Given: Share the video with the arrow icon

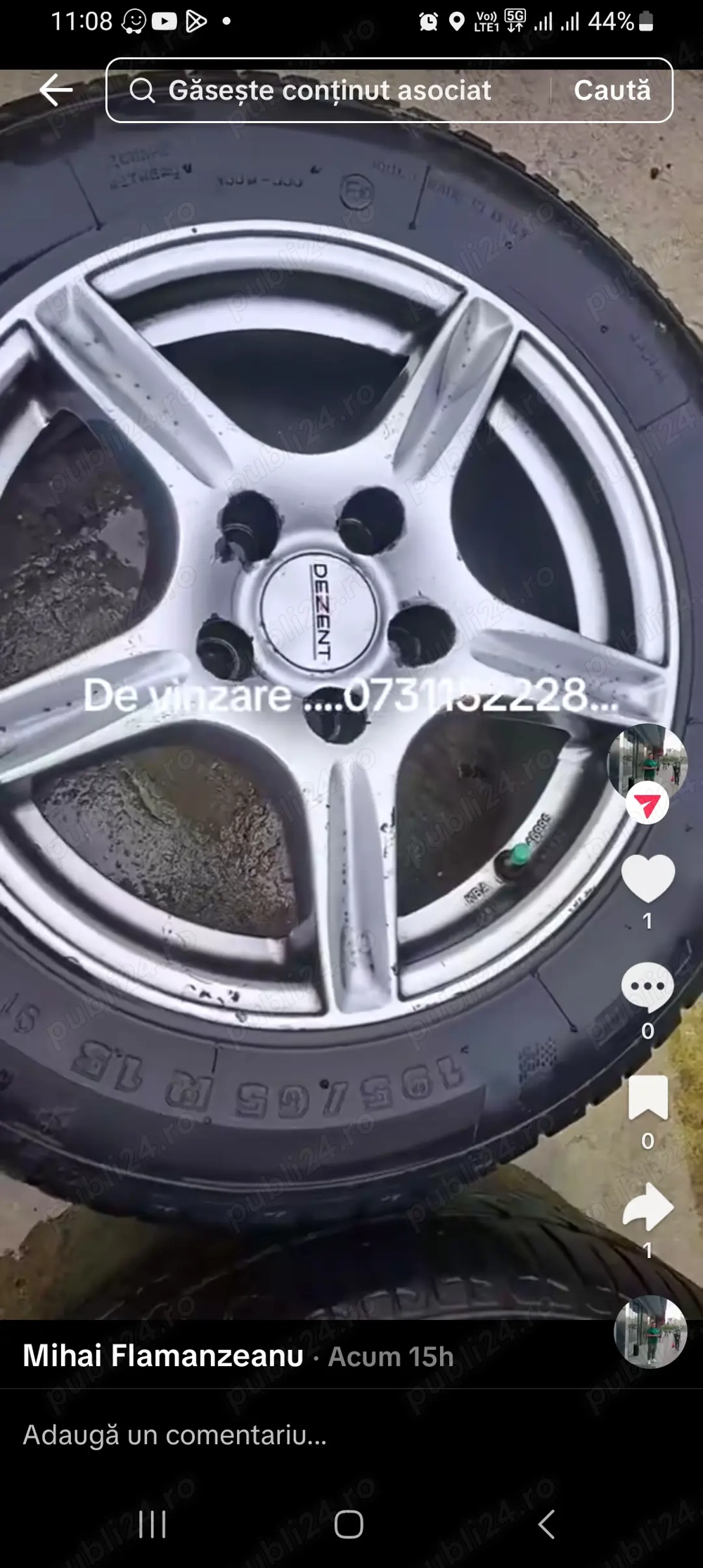Looking at the screenshot, I should [647, 1207].
